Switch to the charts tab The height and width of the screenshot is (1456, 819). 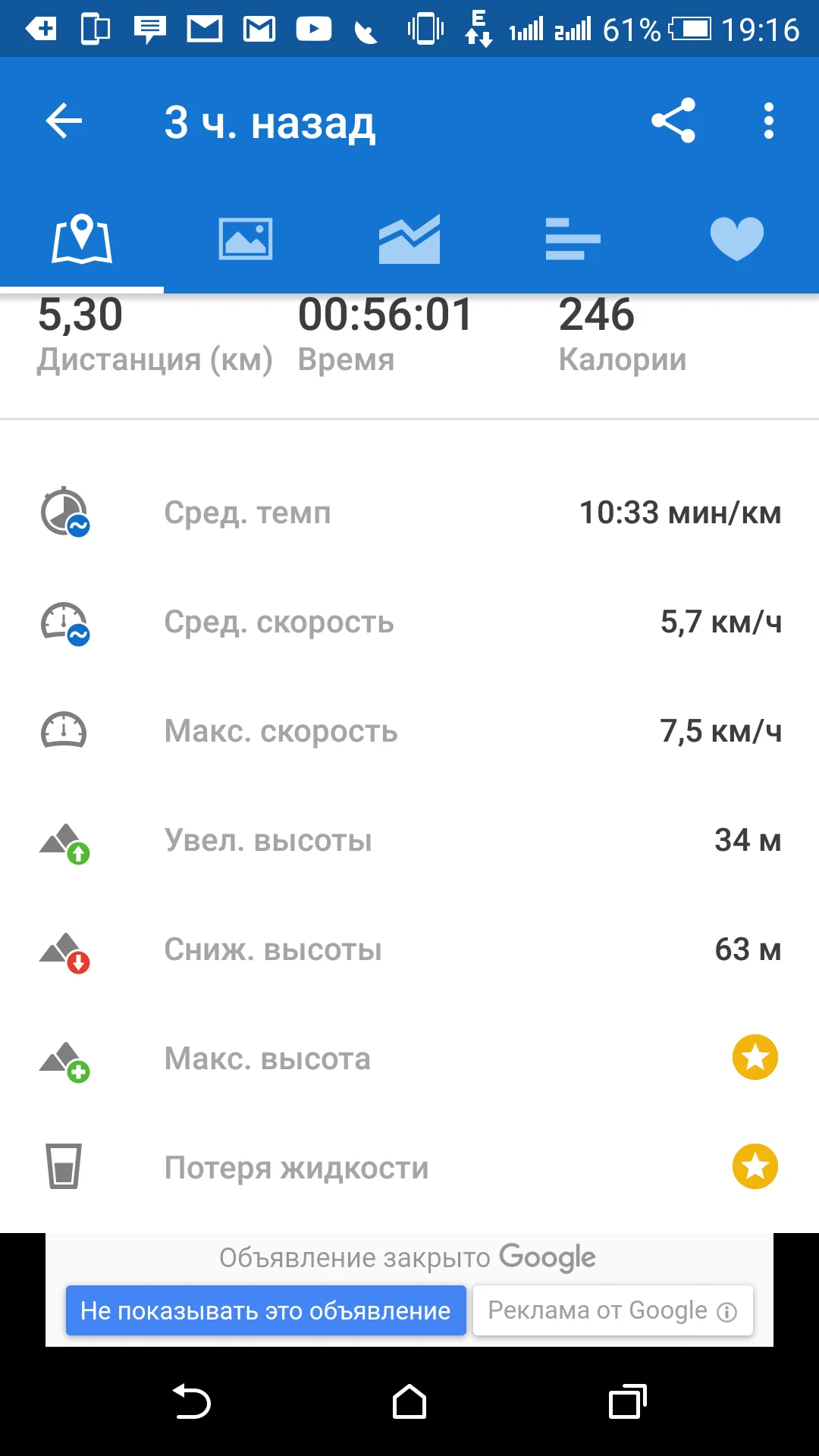click(x=409, y=240)
